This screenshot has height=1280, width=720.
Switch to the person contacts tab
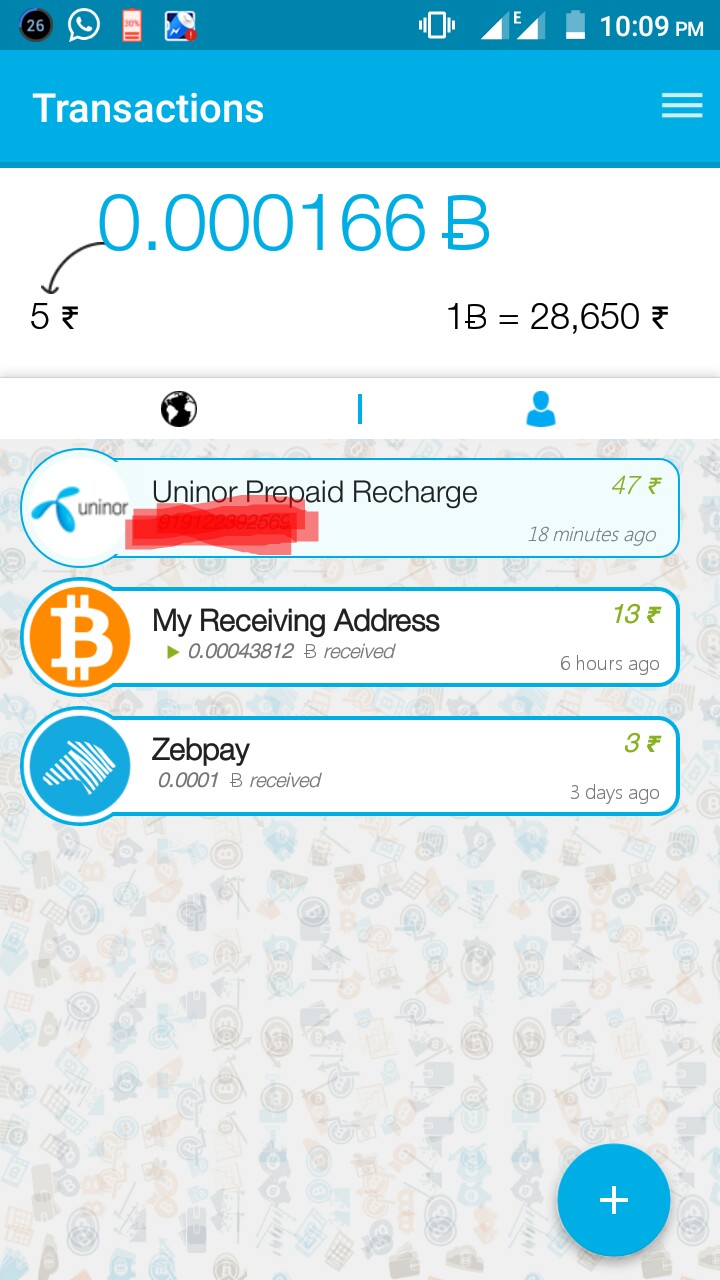[540, 408]
